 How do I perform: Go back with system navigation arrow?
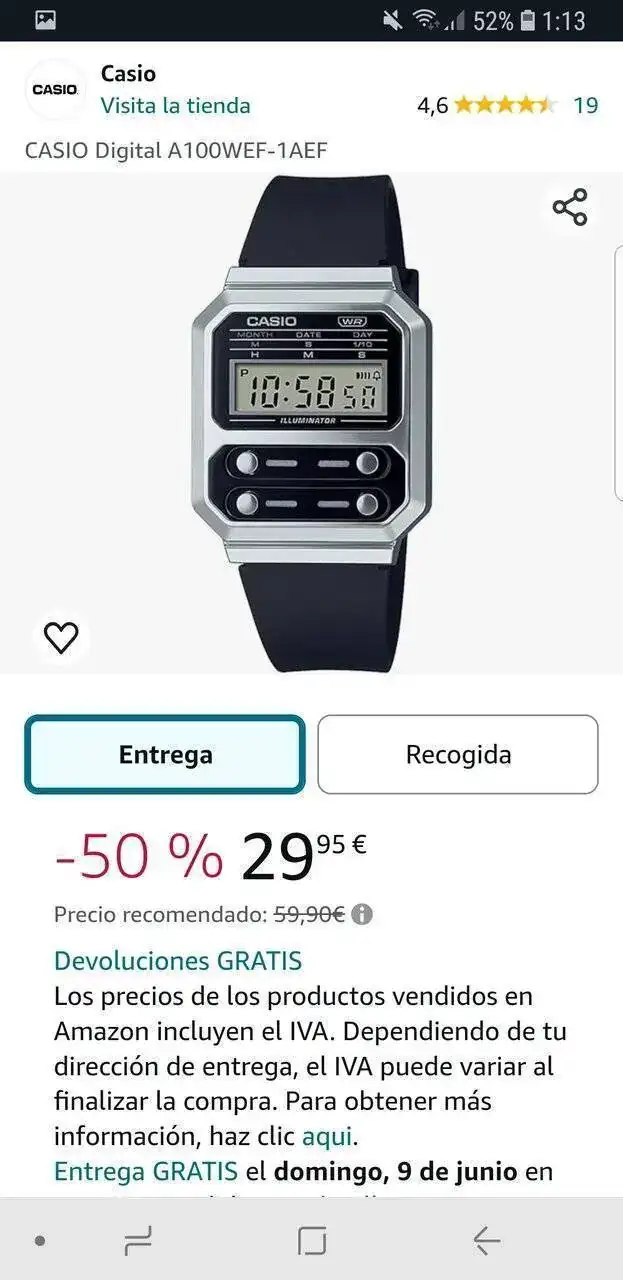pyautogui.click(x=487, y=1241)
